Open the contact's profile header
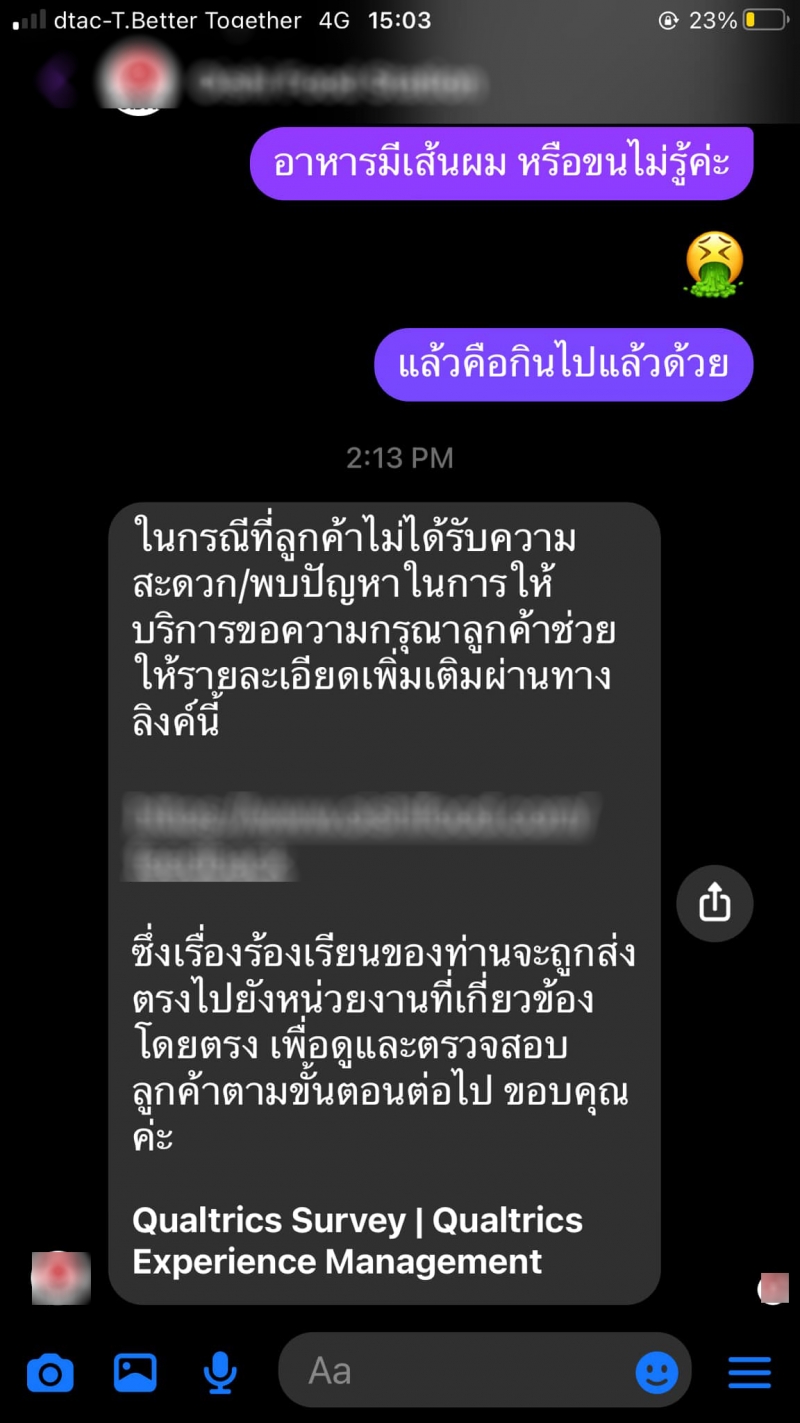 pos(330,83)
